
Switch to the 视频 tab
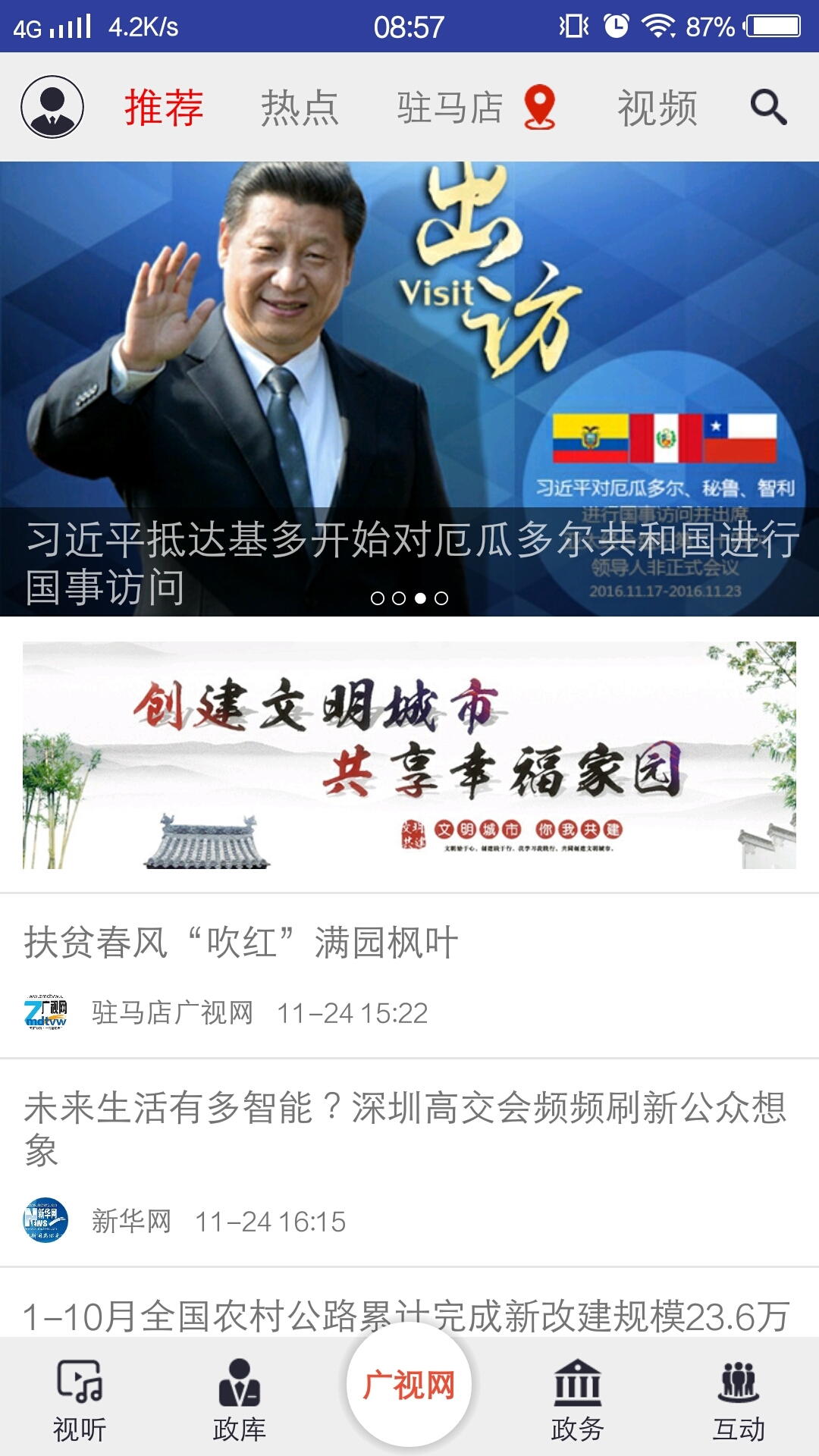point(658,108)
